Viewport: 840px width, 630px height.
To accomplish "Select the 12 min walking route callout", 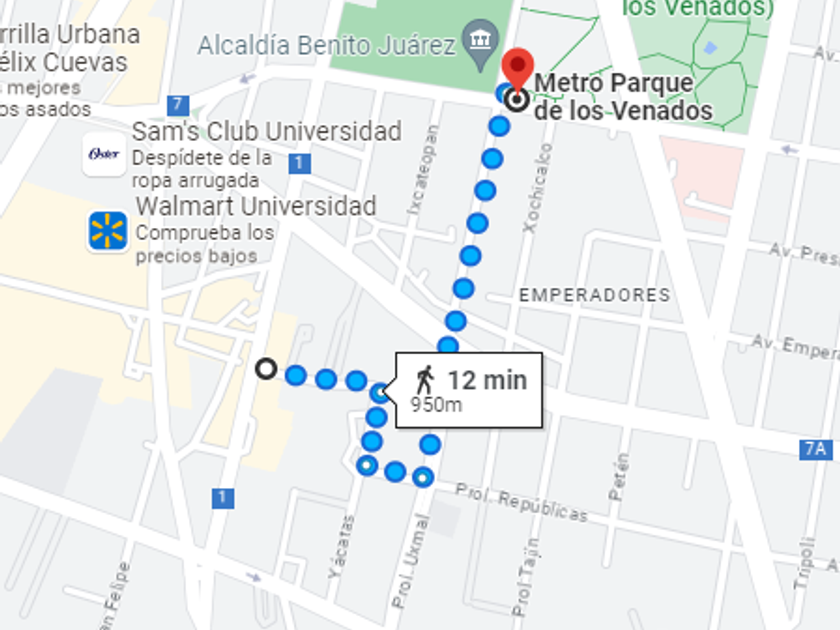I will tap(469, 390).
